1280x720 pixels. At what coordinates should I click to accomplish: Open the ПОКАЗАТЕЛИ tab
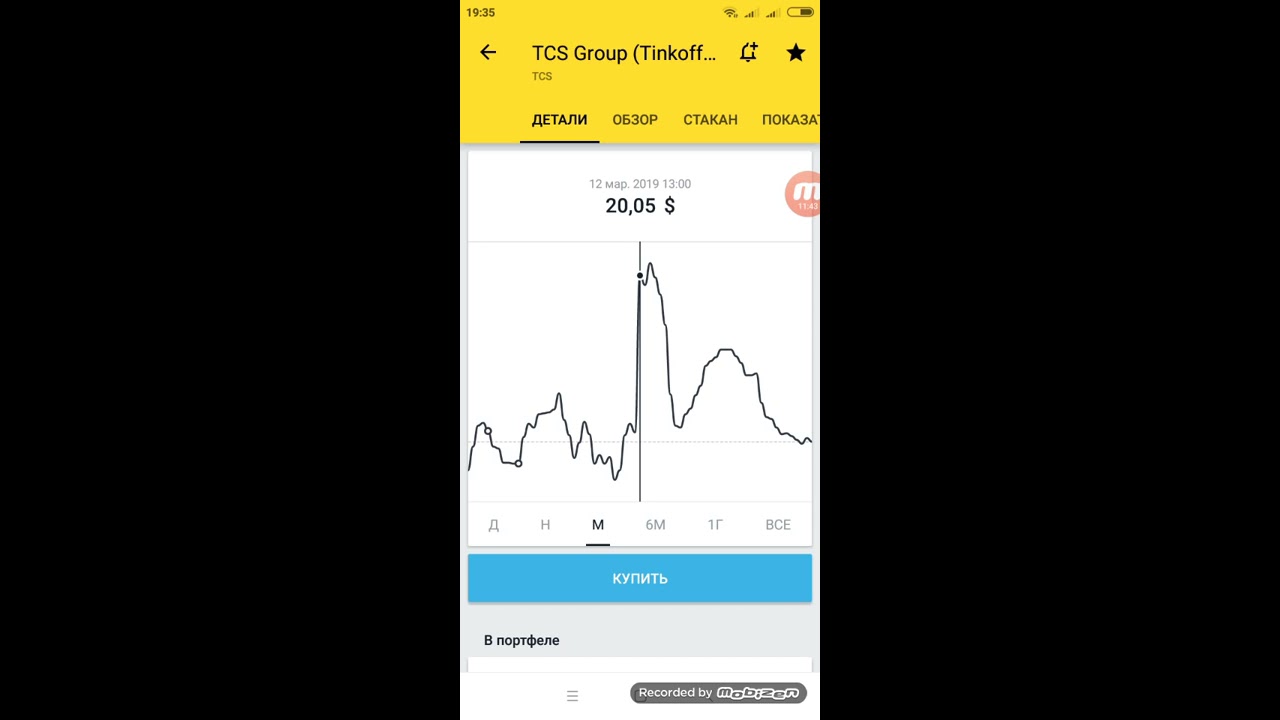(x=790, y=120)
